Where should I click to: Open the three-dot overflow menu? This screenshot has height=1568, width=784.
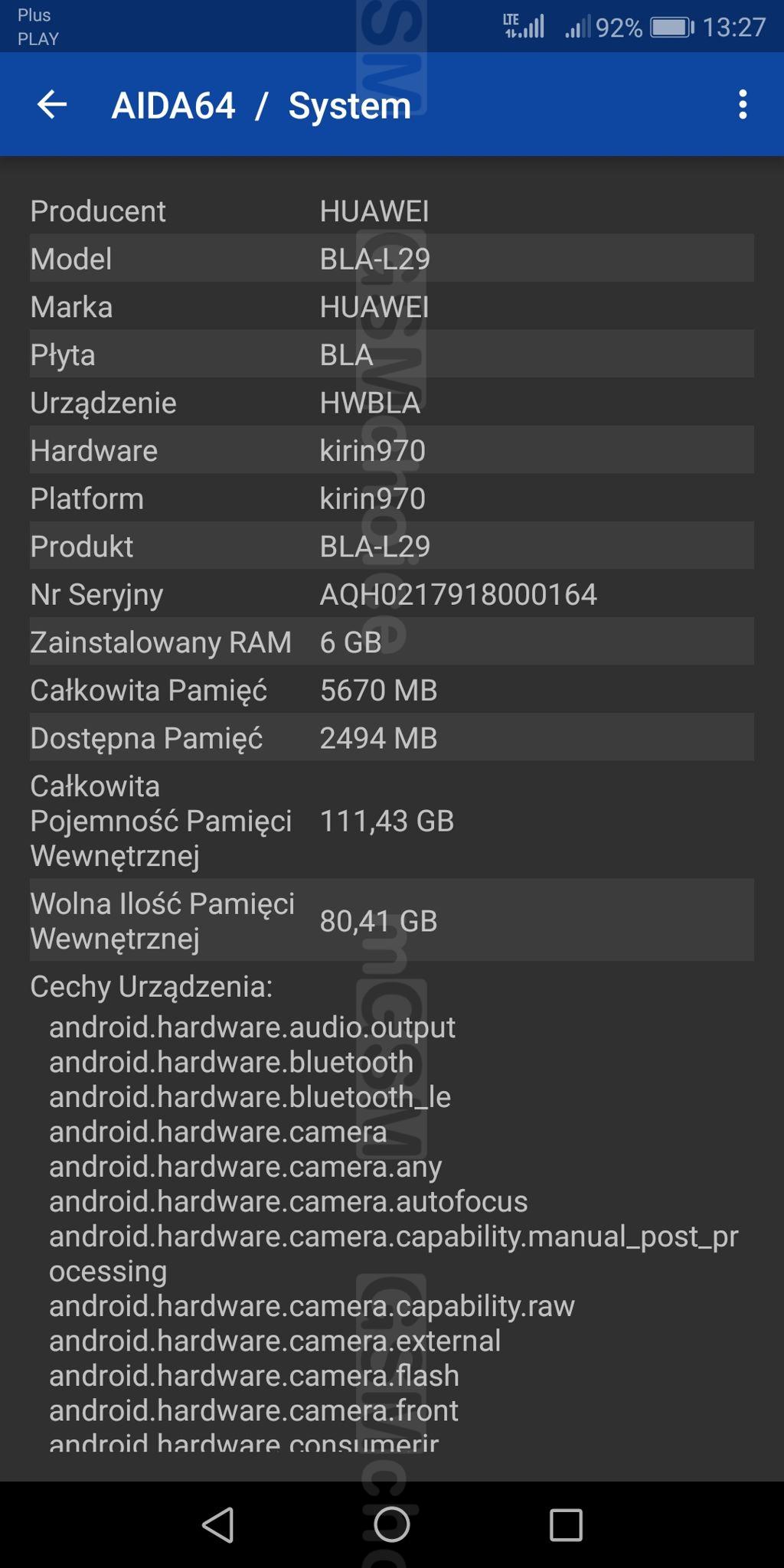pyautogui.click(x=742, y=105)
